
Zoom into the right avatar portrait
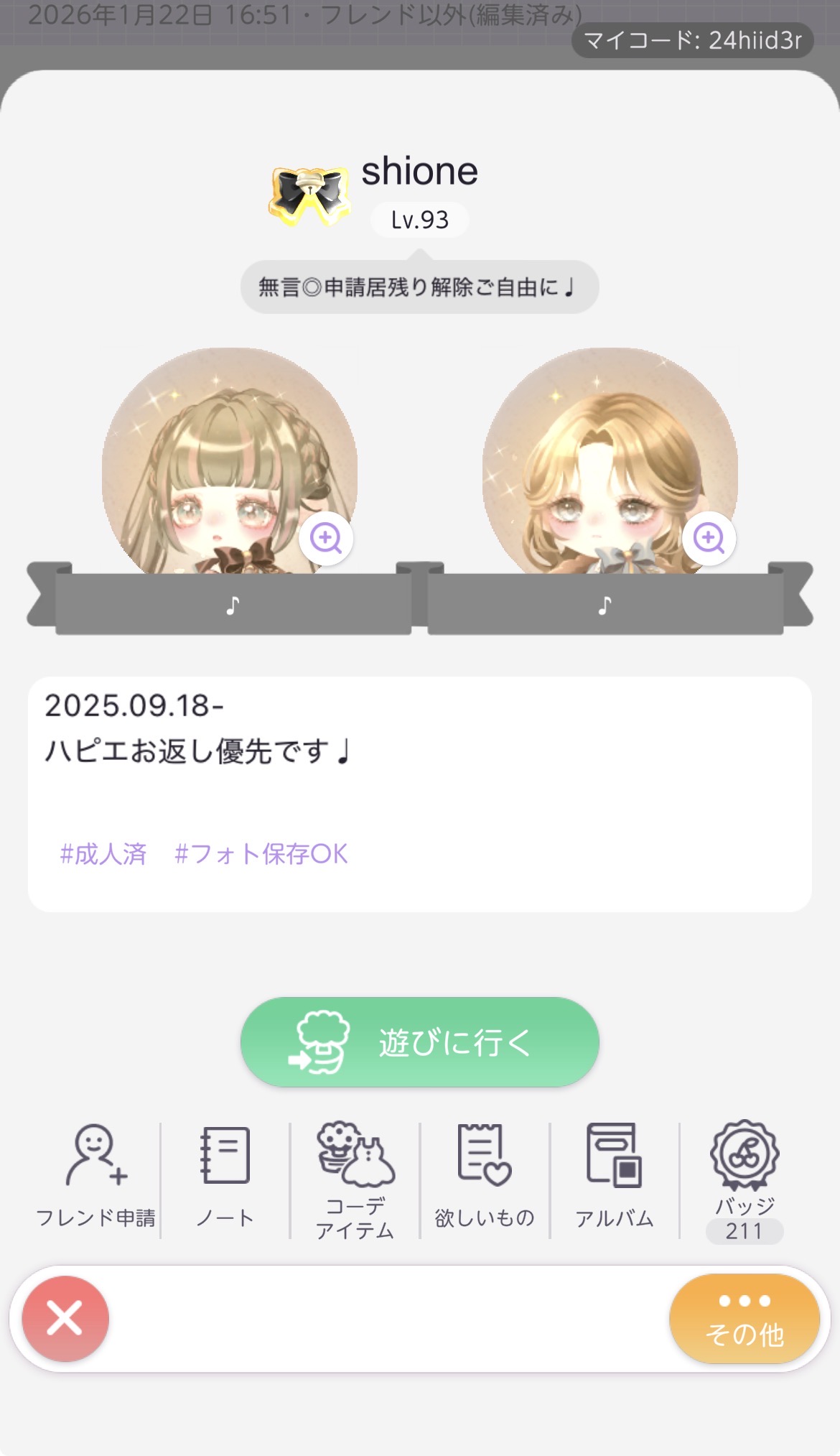click(709, 538)
